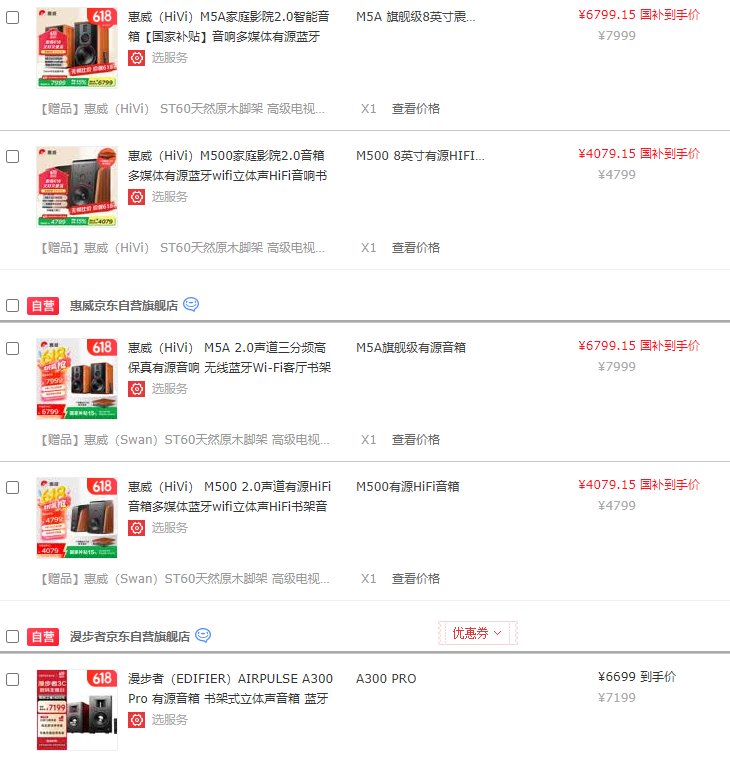Select all items from 漫步者京东自营旗舰店
This screenshot has height=760, width=730.
13,636
